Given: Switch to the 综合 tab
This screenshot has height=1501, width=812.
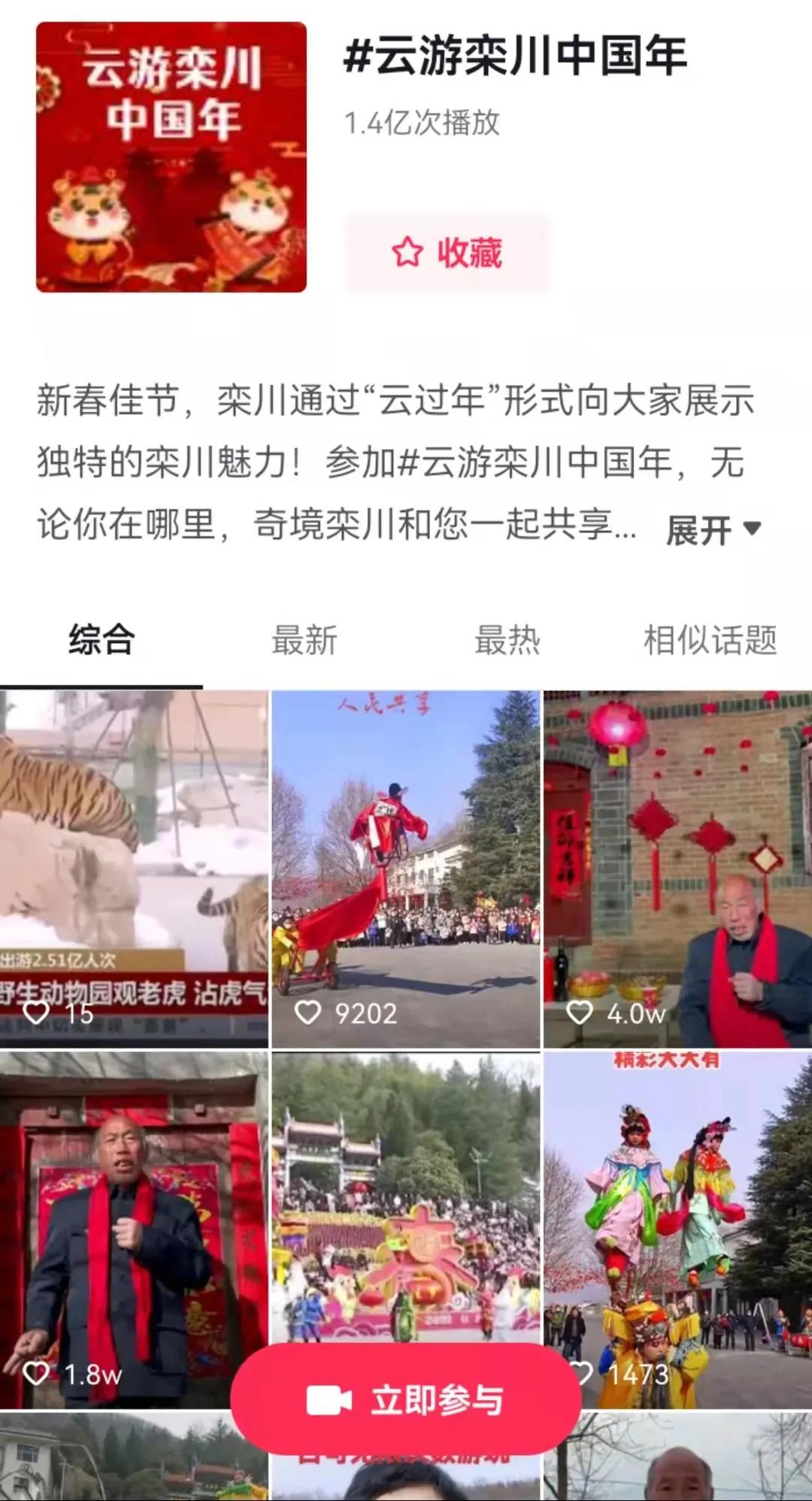Looking at the screenshot, I should coord(101,641).
